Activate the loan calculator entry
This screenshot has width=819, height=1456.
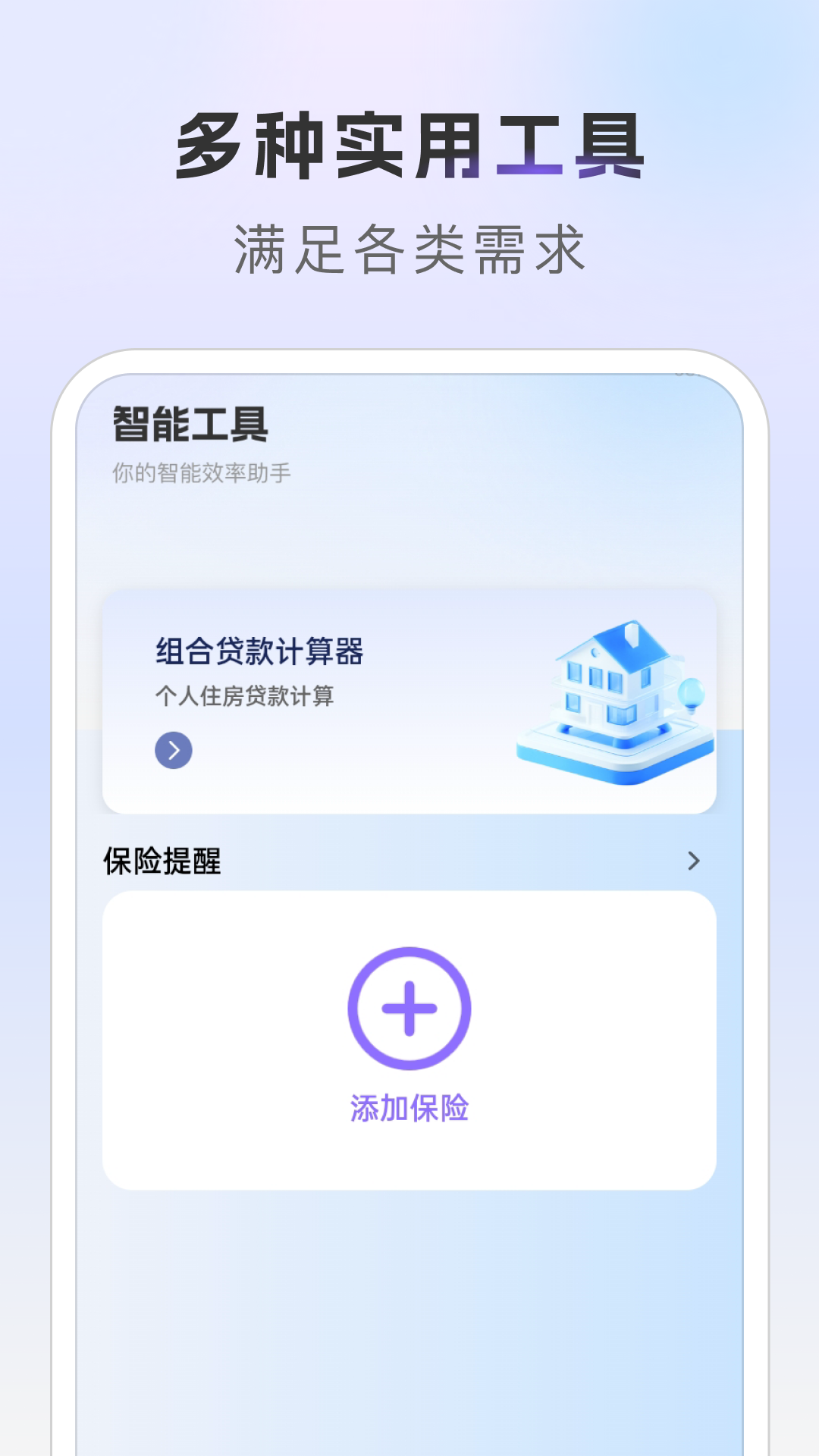(x=409, y=698)
